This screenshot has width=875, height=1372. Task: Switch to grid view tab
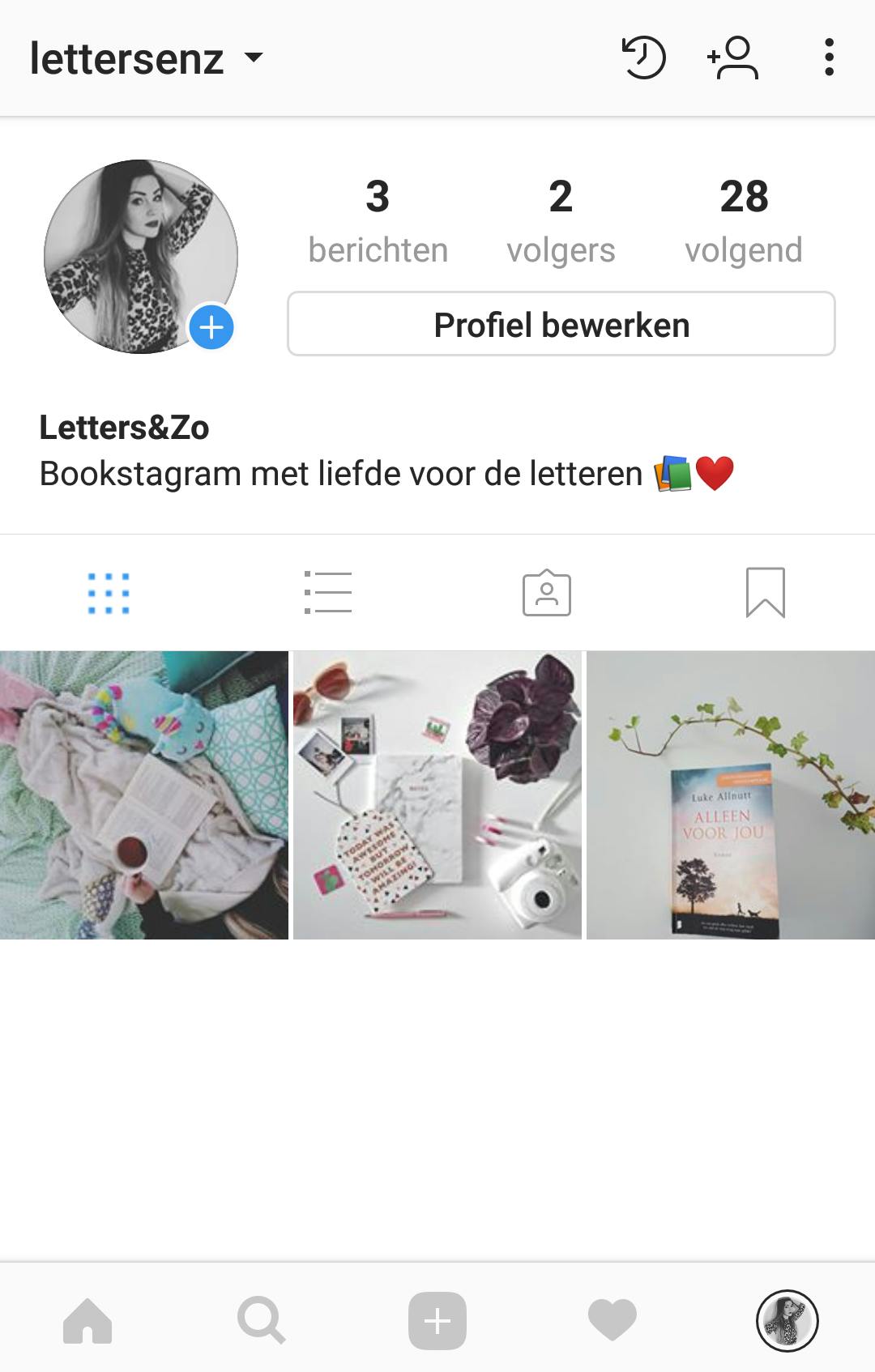click(x=109, y=593)
